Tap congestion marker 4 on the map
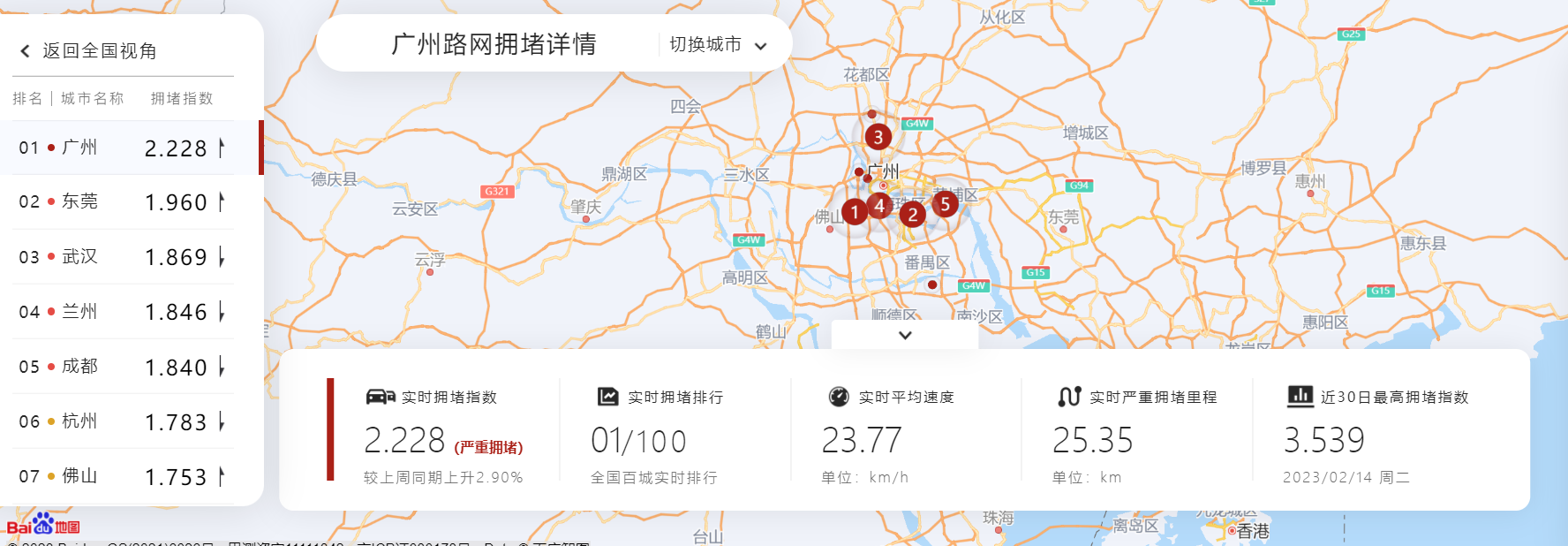The width and height of the screenshot is (1568, 546). pos(878,206)
